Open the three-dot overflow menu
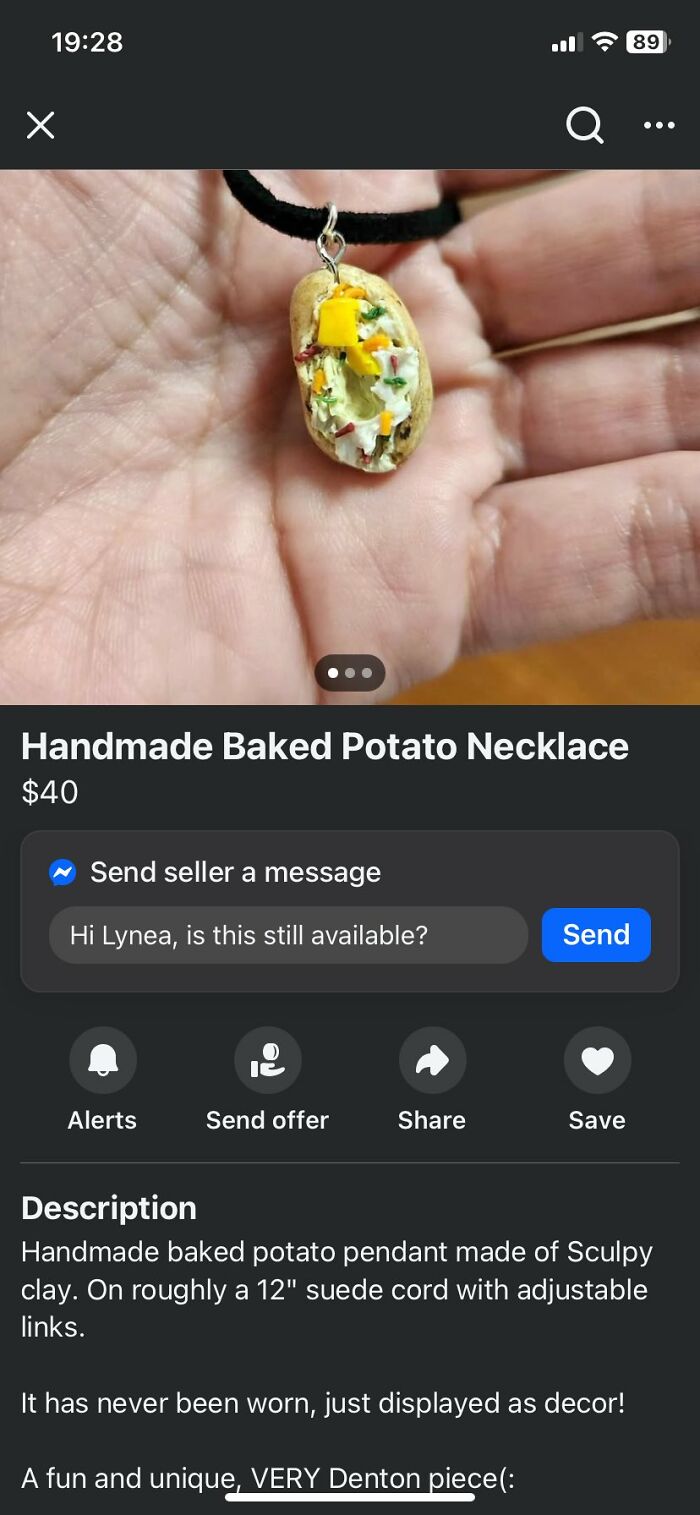Screen dimensions: 700x1515 point(659,125)
